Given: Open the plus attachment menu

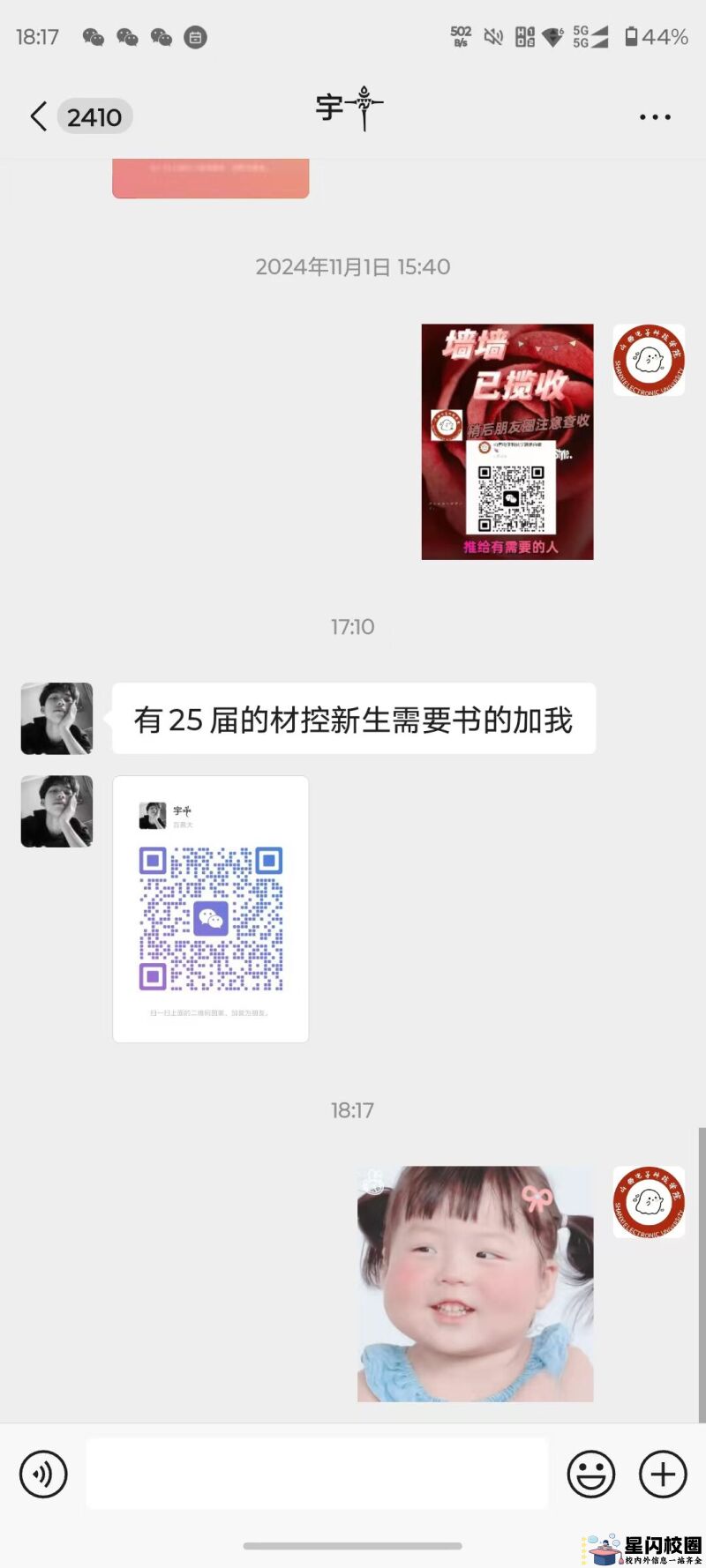Looking at the screenshot, I should (x=663, y=1474).
